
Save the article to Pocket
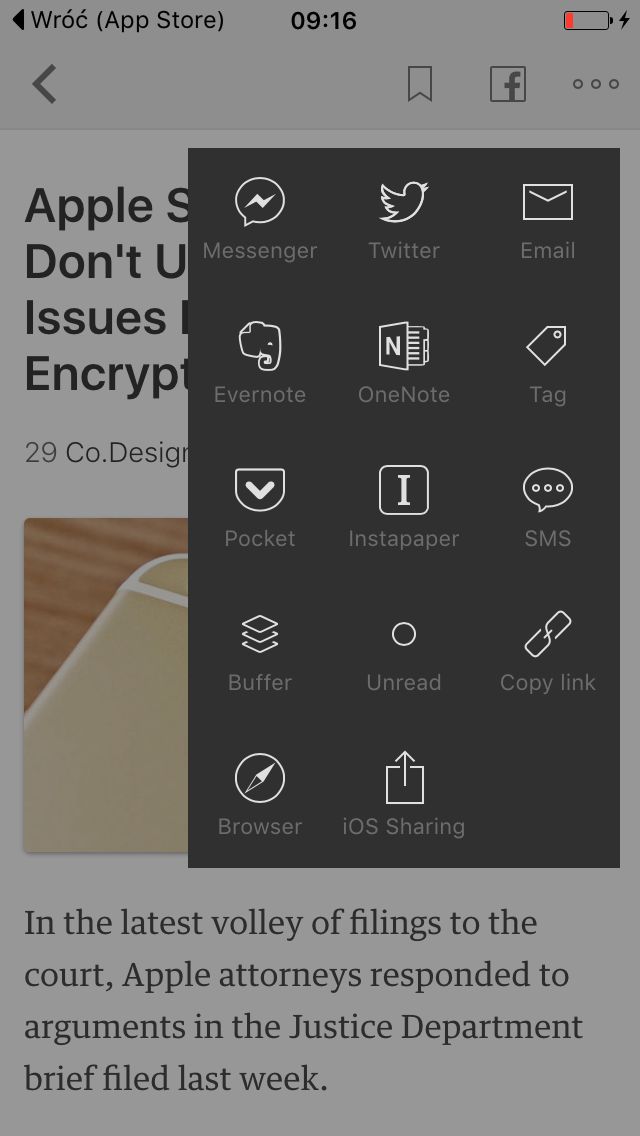(x=259, y=506)
